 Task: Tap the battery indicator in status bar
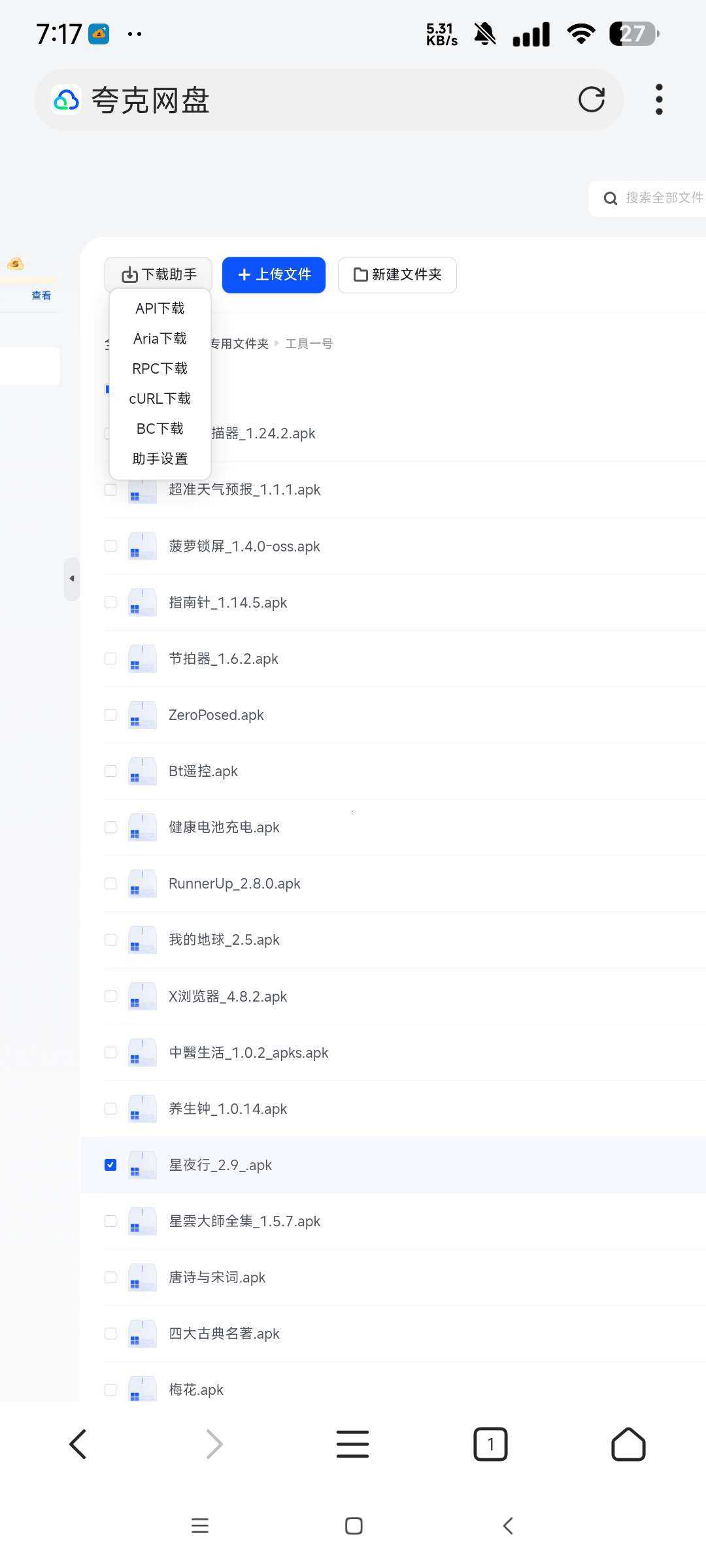pyautogui.click(x=631, y=34)
